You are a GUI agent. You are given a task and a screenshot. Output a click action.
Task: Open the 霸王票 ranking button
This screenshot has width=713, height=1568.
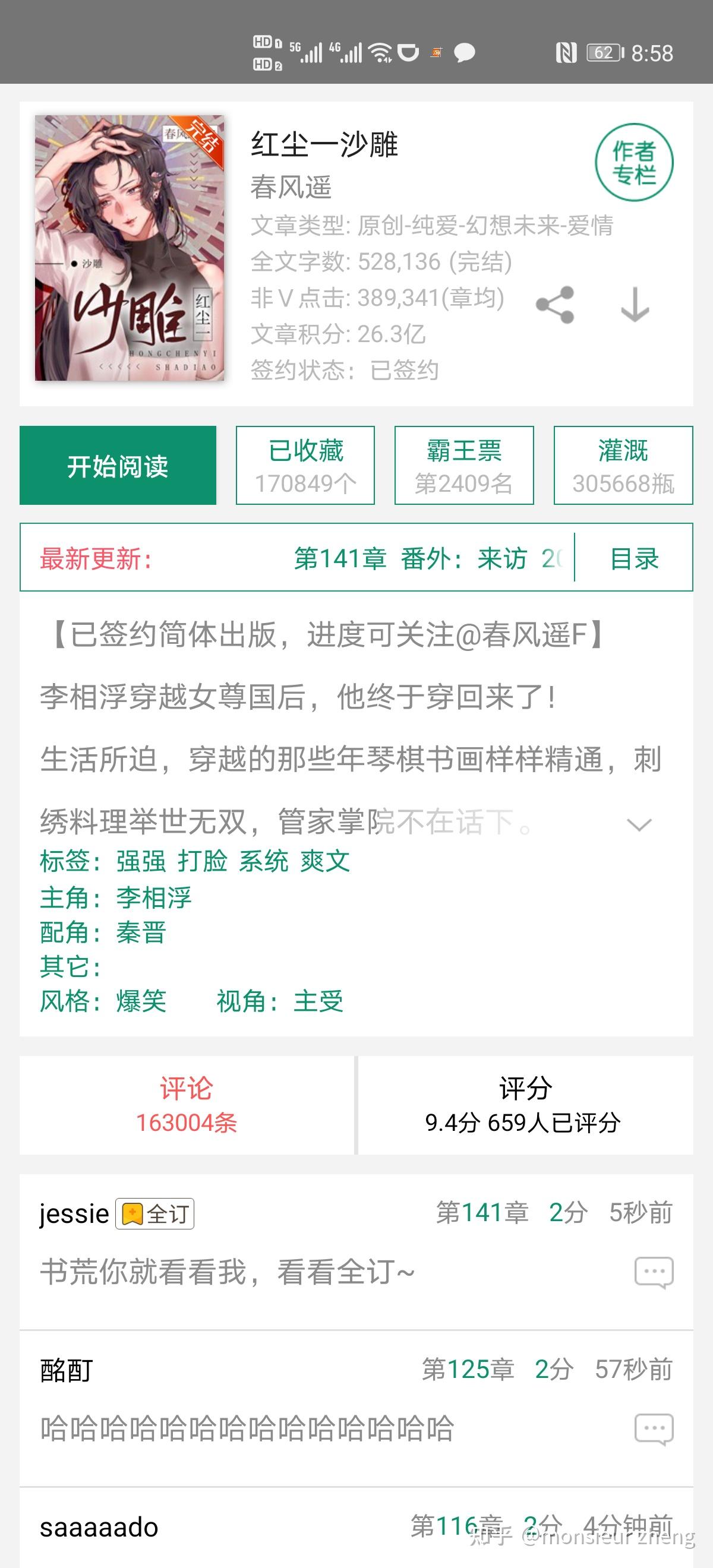pyautogui.click(x=464, y=466)
